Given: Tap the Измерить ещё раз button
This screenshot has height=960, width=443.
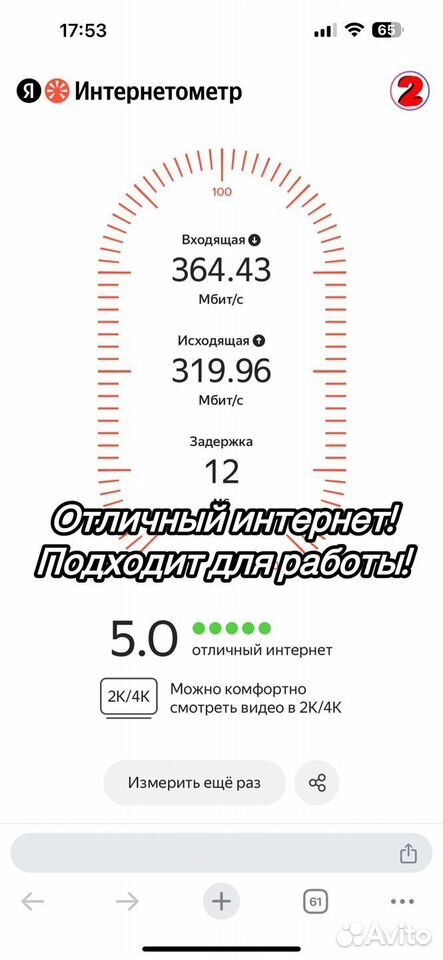Looking at the screenshot, I should click(195, 782).
